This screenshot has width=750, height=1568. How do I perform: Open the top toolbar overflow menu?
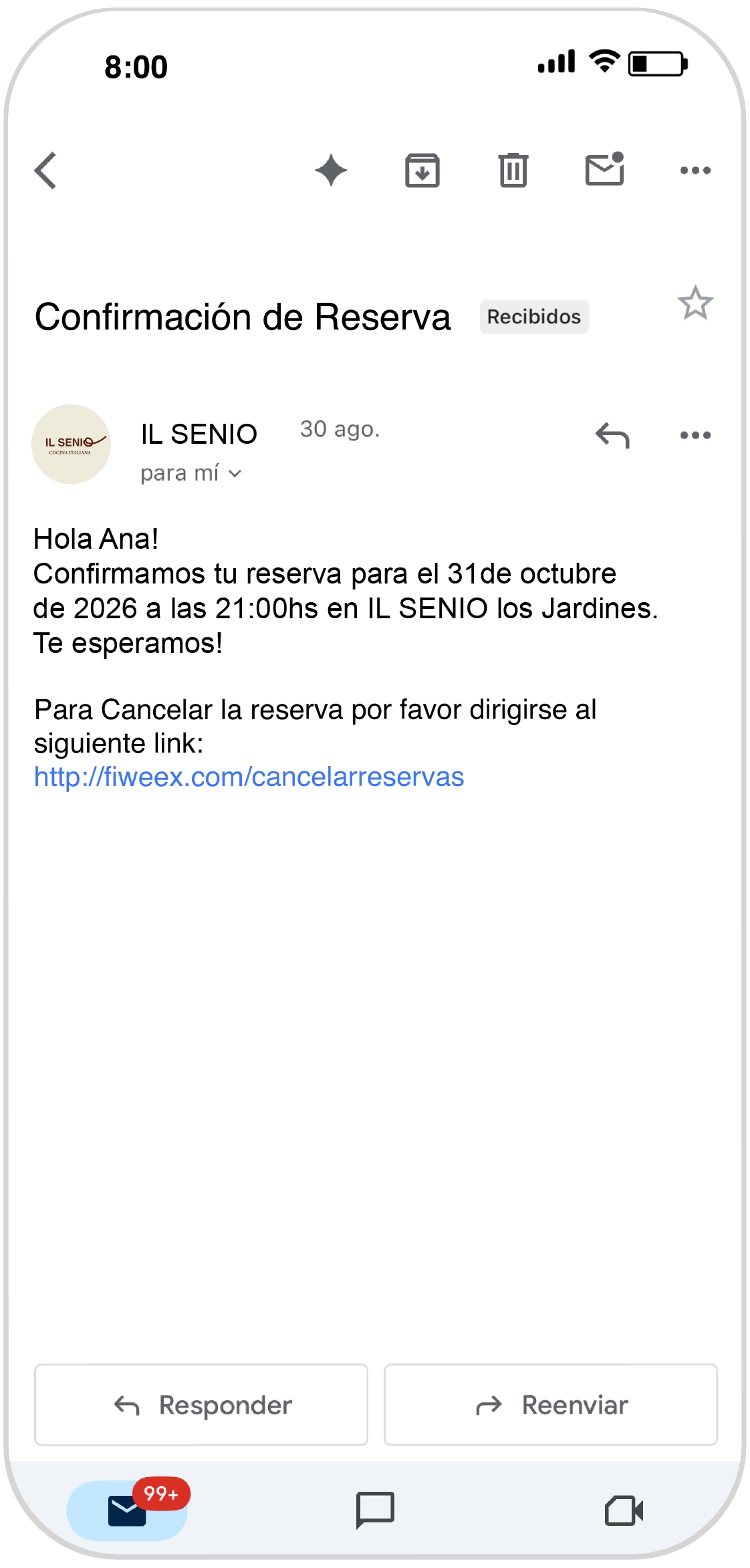[695, 170]
